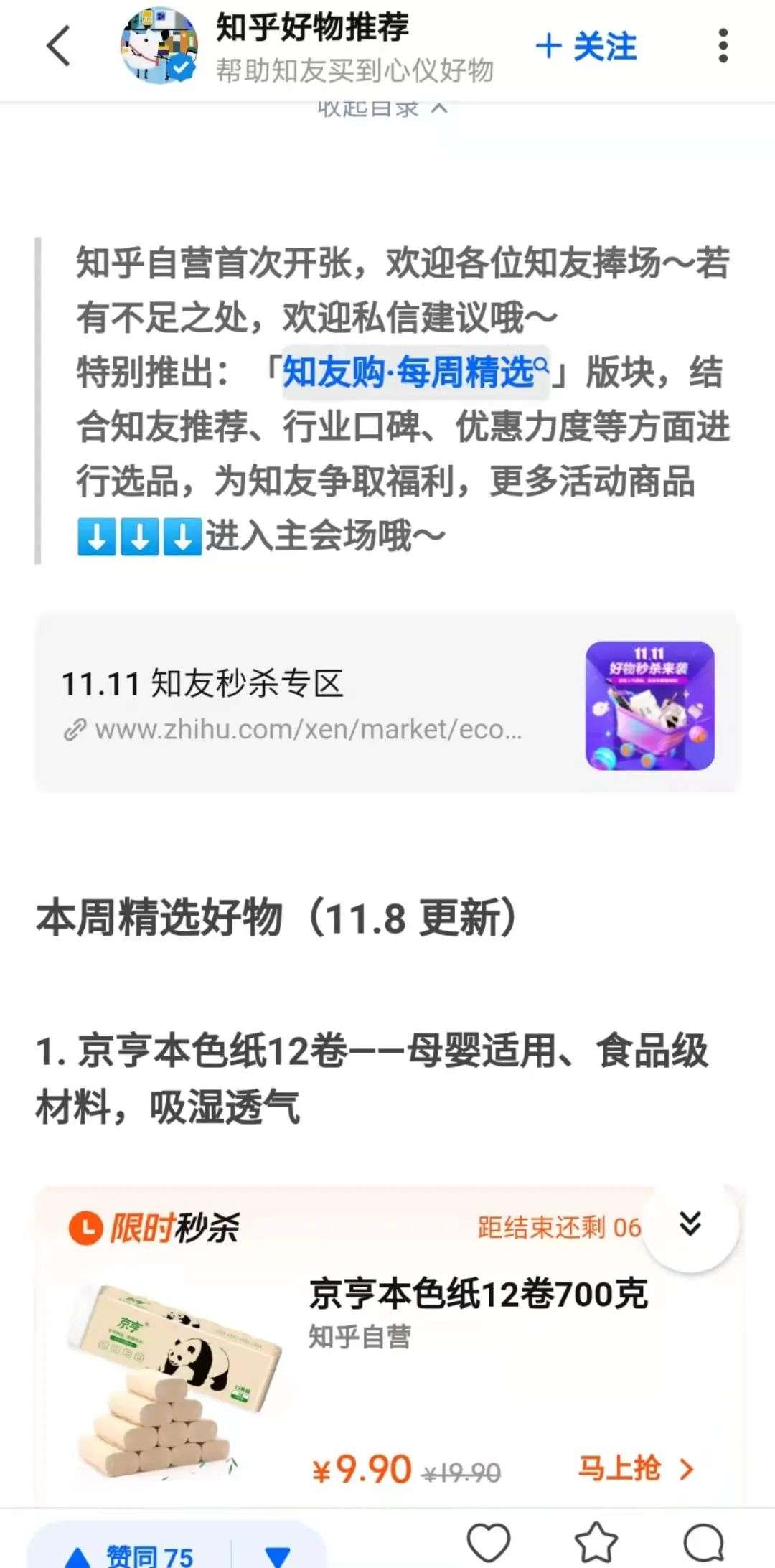Image resolution: width=775 pixels, height=1568 pixels.
Task: Open the 知乎好物推荐 author avatar
Action: coord(159,47)
